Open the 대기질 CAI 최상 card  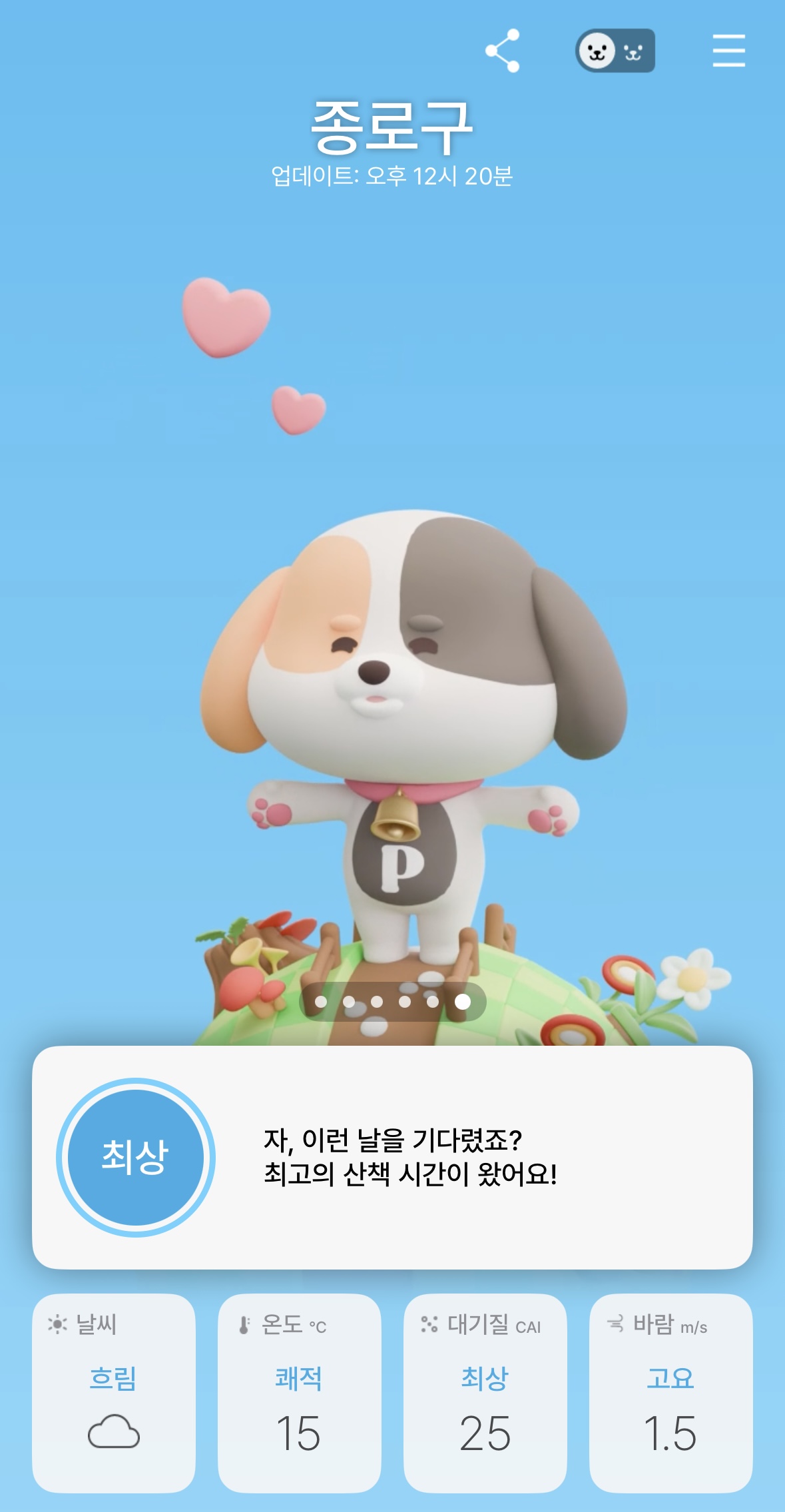485,1392
